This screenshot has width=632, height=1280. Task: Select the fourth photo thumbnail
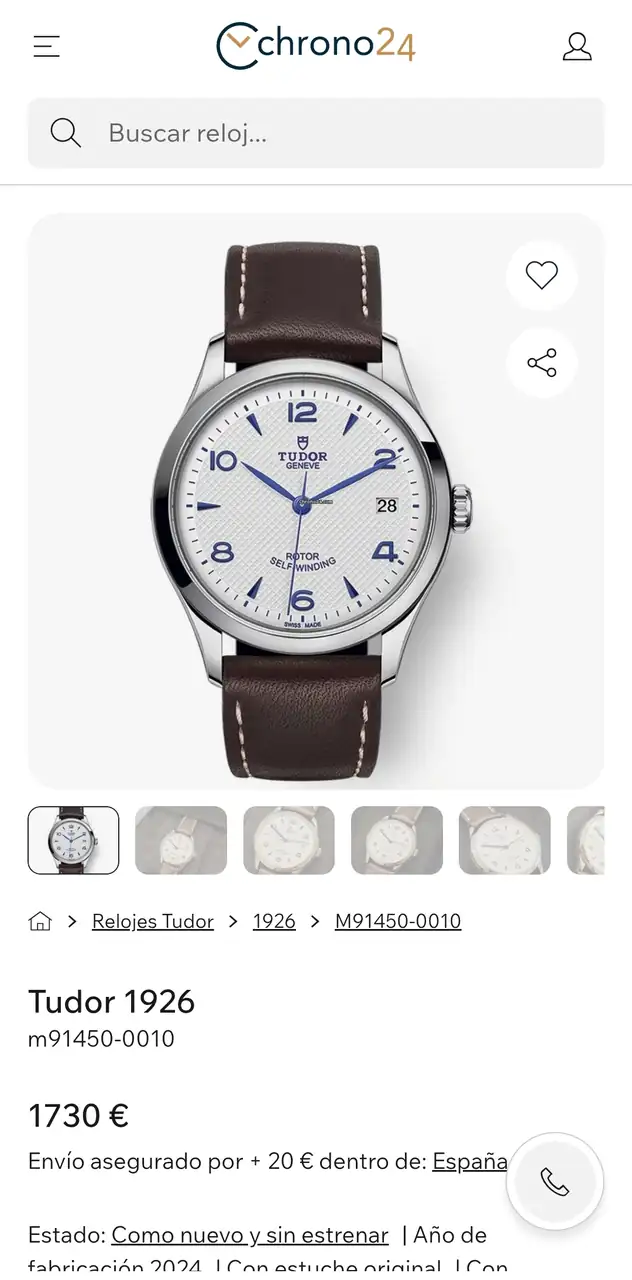click(397, 840)
